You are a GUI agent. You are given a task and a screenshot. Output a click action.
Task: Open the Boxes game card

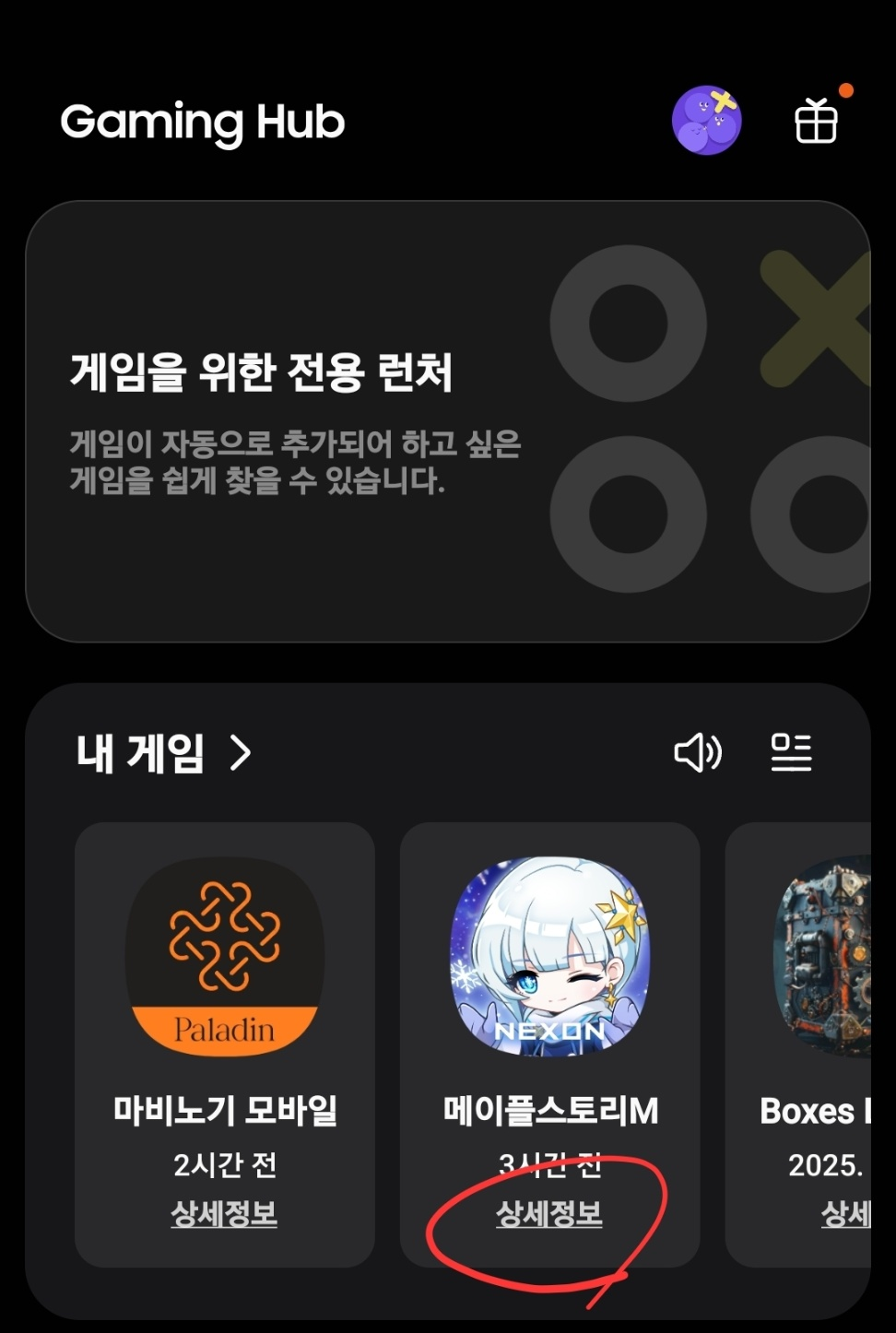(x=798, y=1044)
